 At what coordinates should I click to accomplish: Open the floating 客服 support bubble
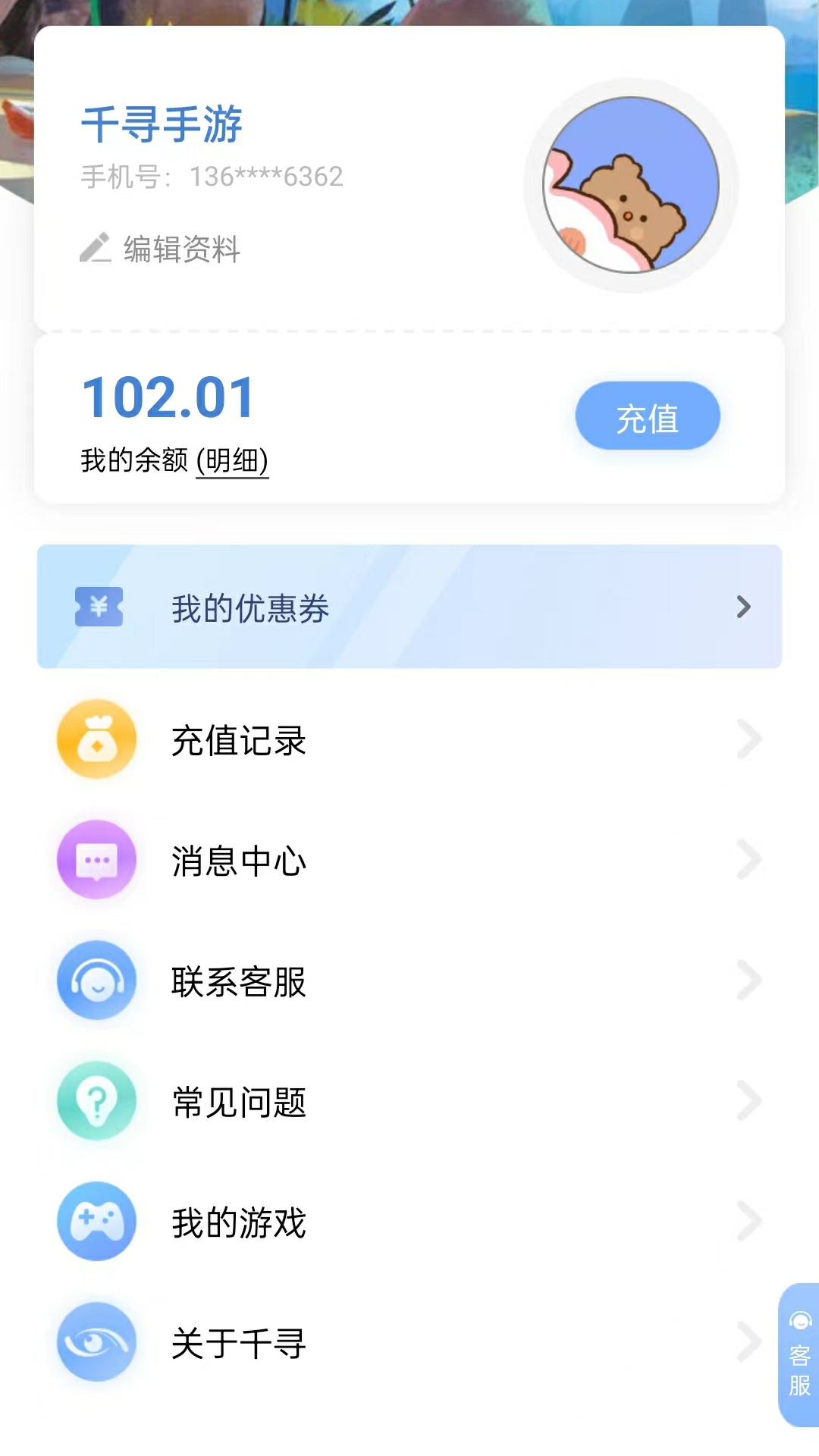[798, 1357]
